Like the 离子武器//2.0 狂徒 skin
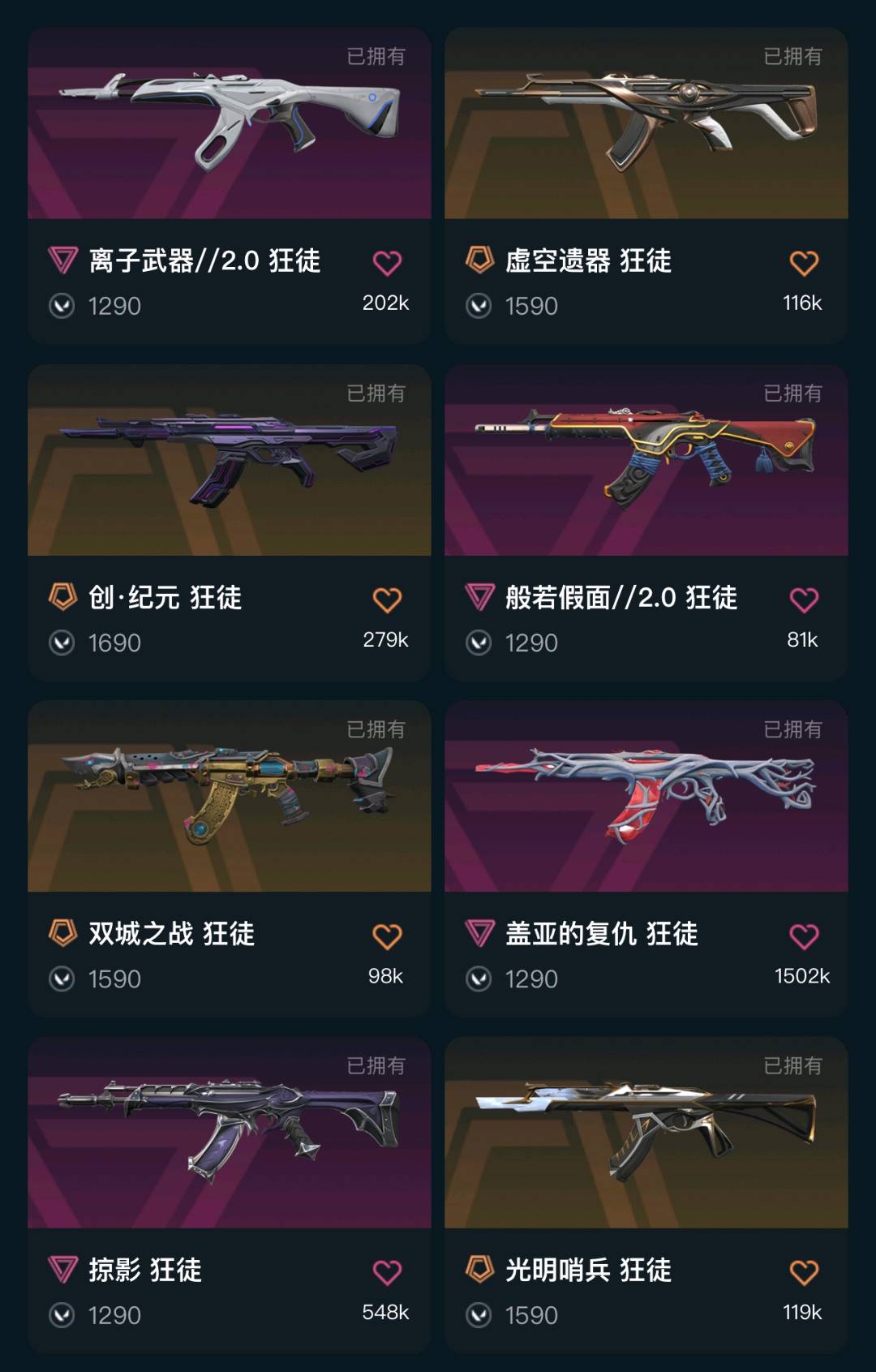 [387, 263]
